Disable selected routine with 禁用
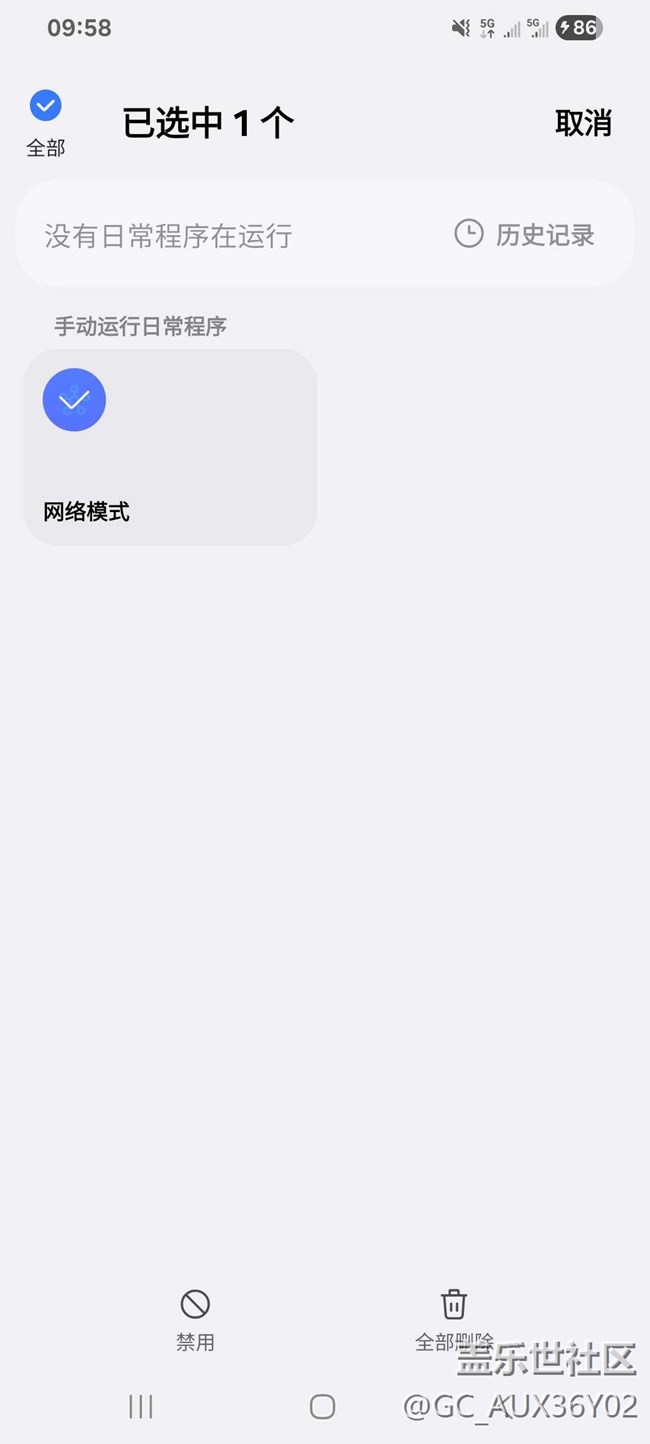The image size is (650, 1444). click(195, 1318)
